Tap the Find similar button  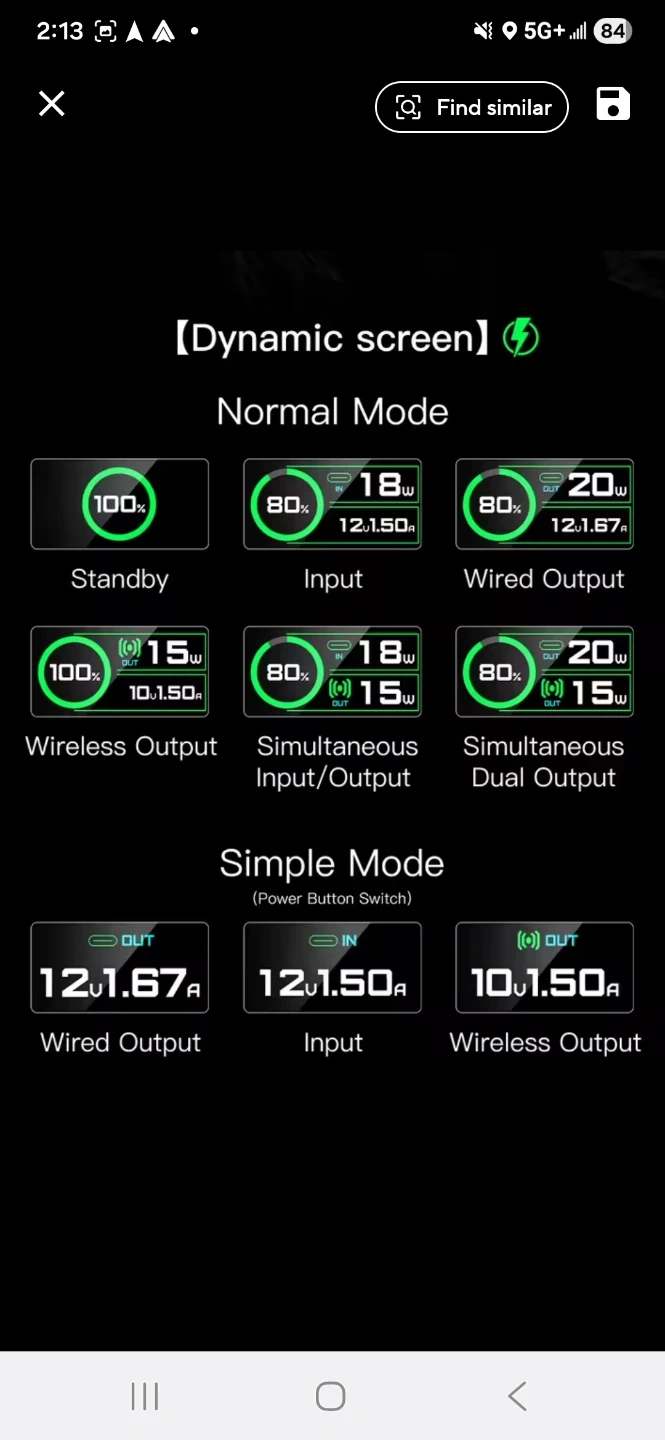[472, 107]
